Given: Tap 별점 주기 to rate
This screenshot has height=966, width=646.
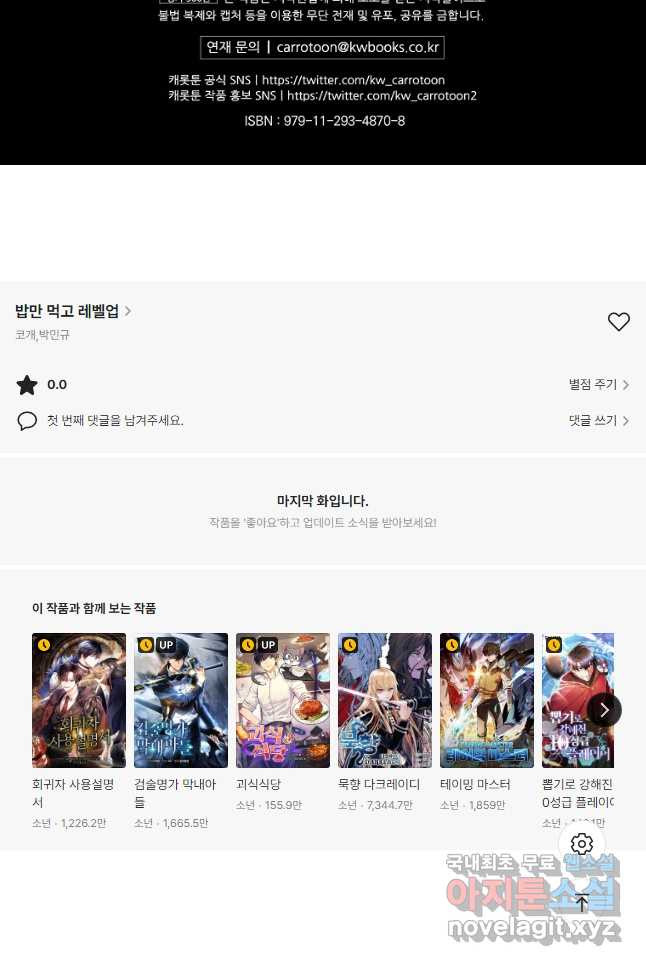Looking at the screenshot, I should [598, 385].
